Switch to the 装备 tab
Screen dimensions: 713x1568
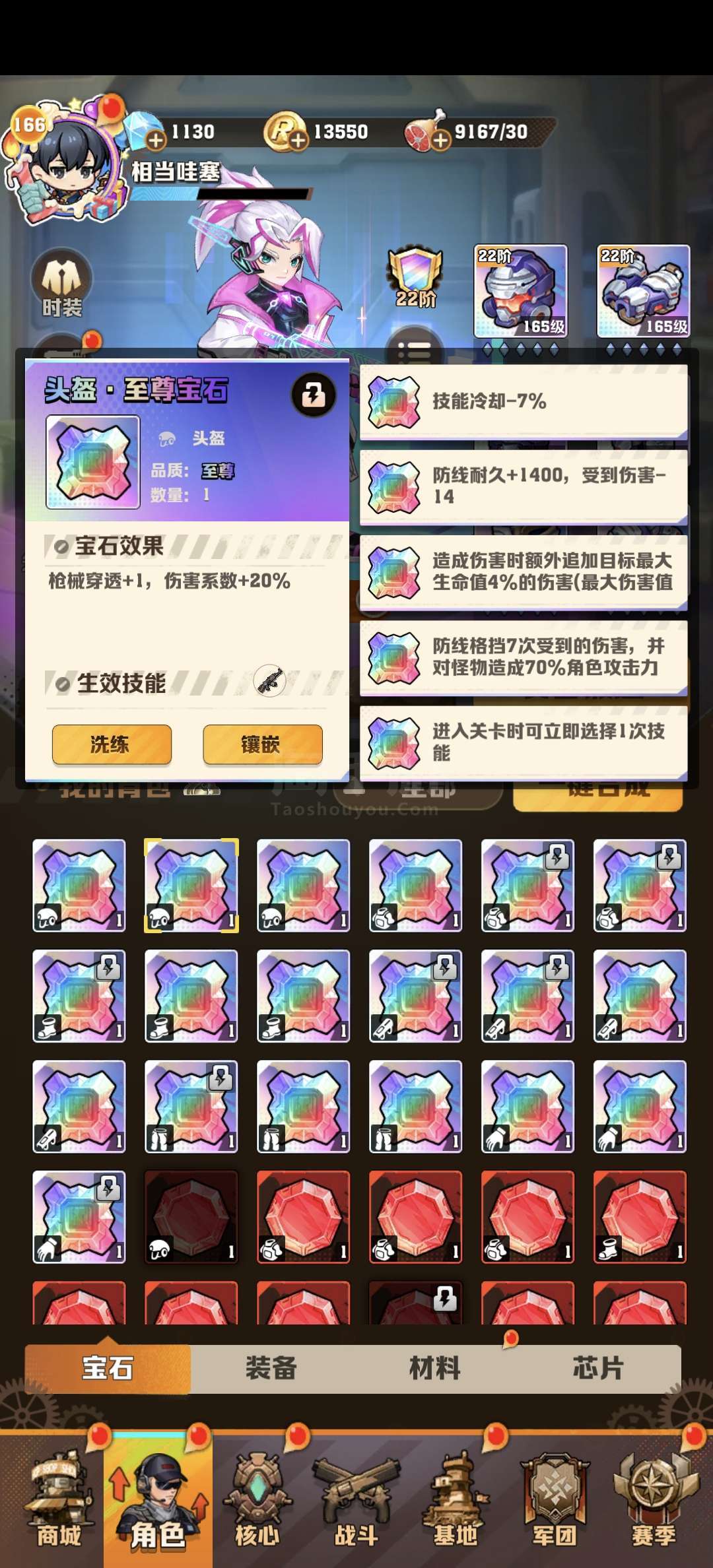click(271, 1368)
